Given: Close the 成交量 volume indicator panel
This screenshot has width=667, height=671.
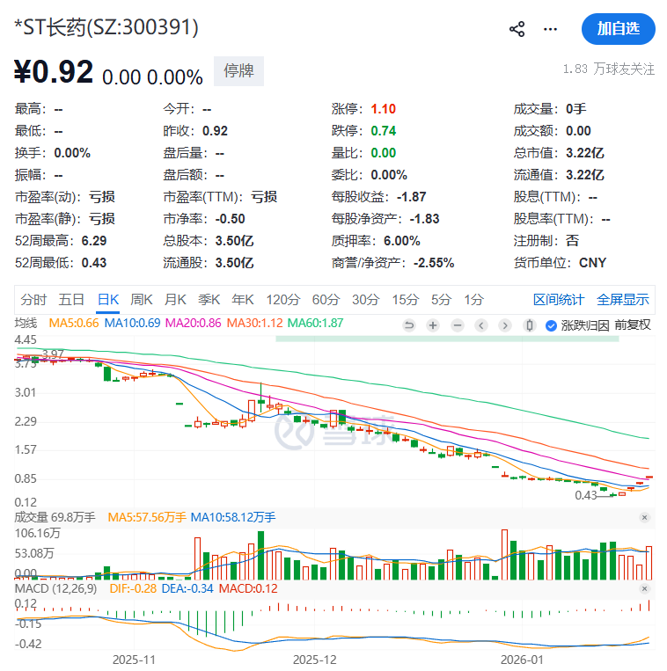Looking at the screenshot, I should point(643,517).
